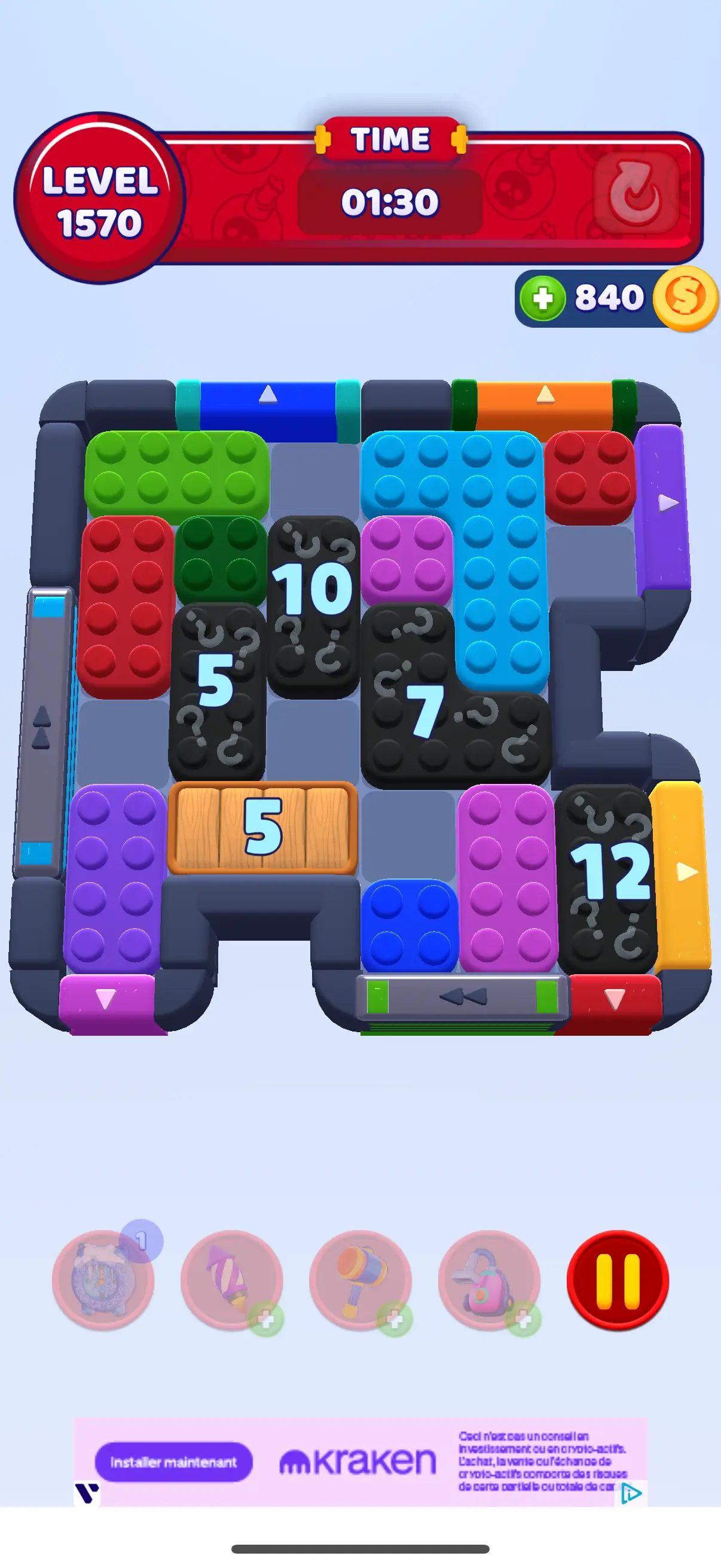Image resolution: width=721 pixels, height=1568 pixels.
Task: Select the green brick block
Action: click(176, 472)
